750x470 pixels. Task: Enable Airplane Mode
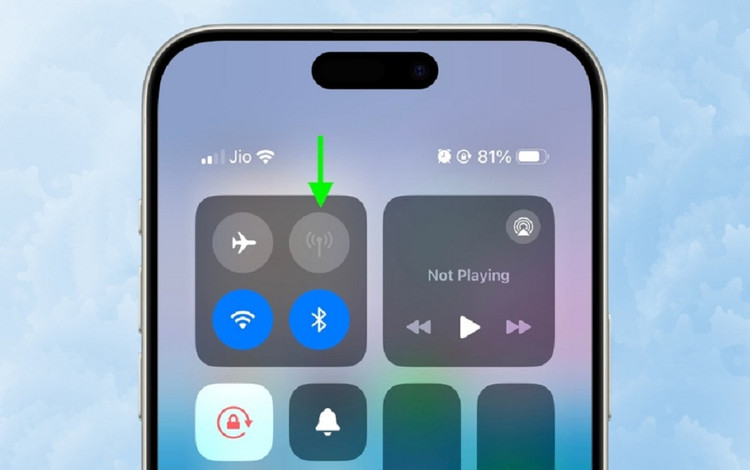coord(242,243)
